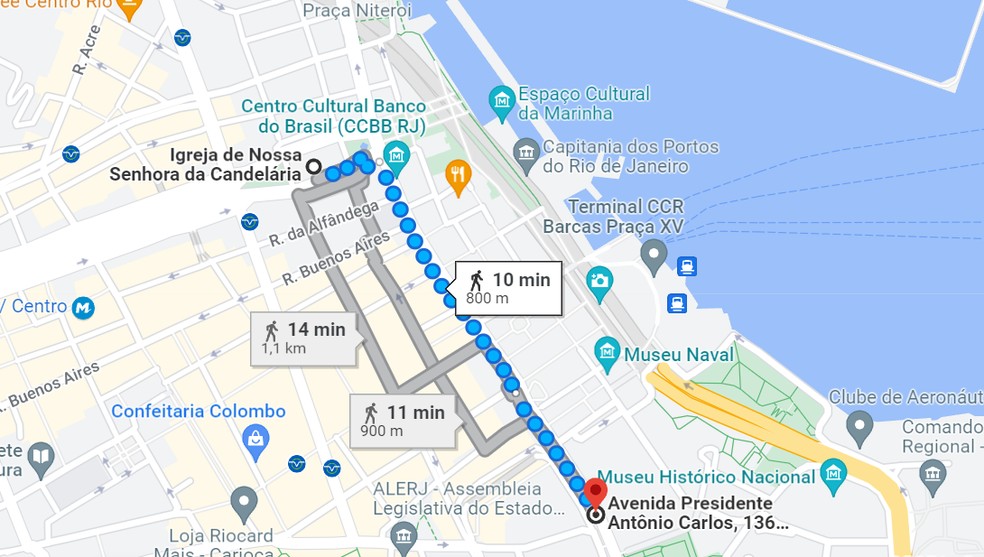Open Clube de Aeronáutica pin
984x557 pixels.
point(859,427)
